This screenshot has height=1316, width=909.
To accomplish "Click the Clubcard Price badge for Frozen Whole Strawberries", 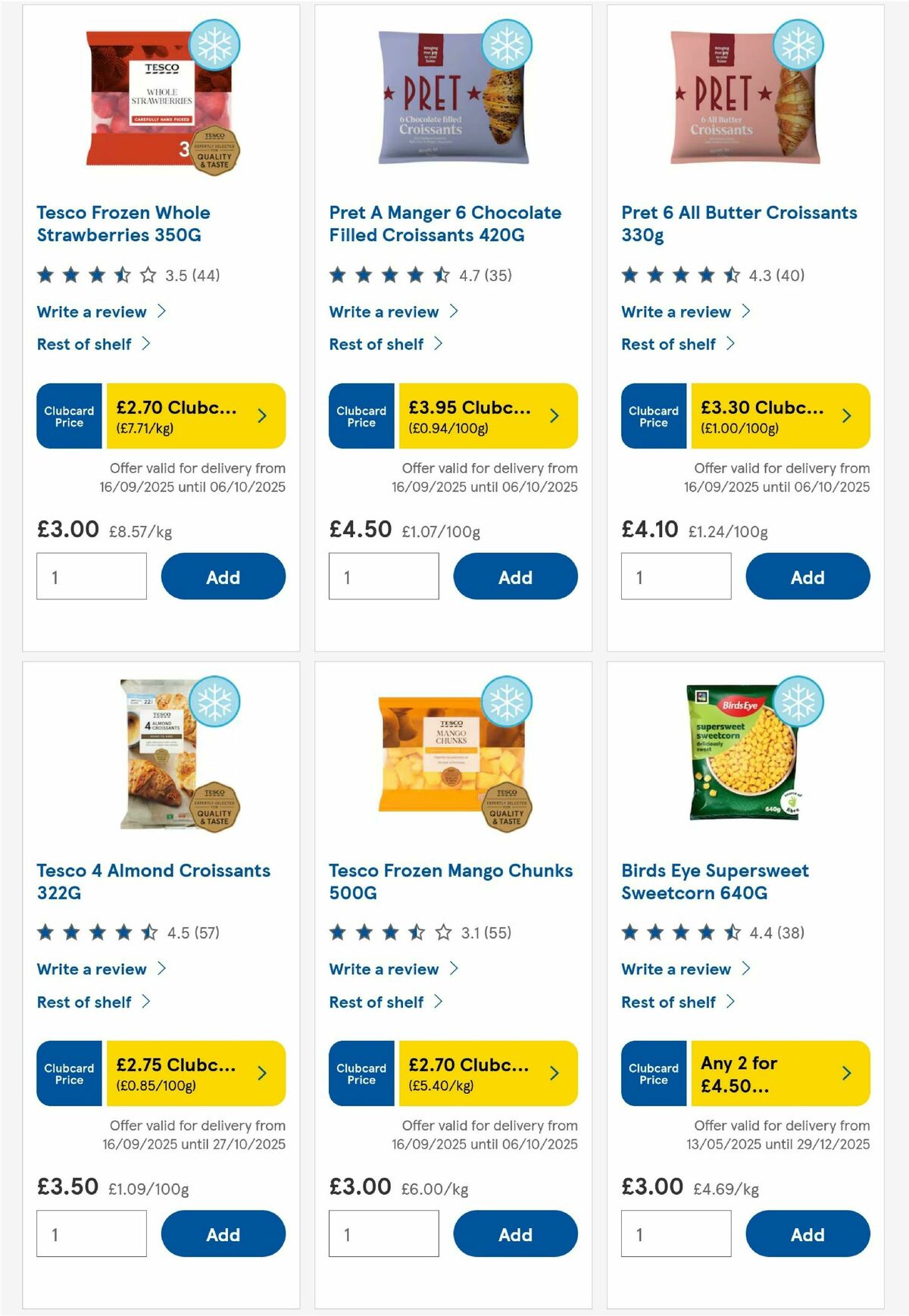I will click(68, 416).
